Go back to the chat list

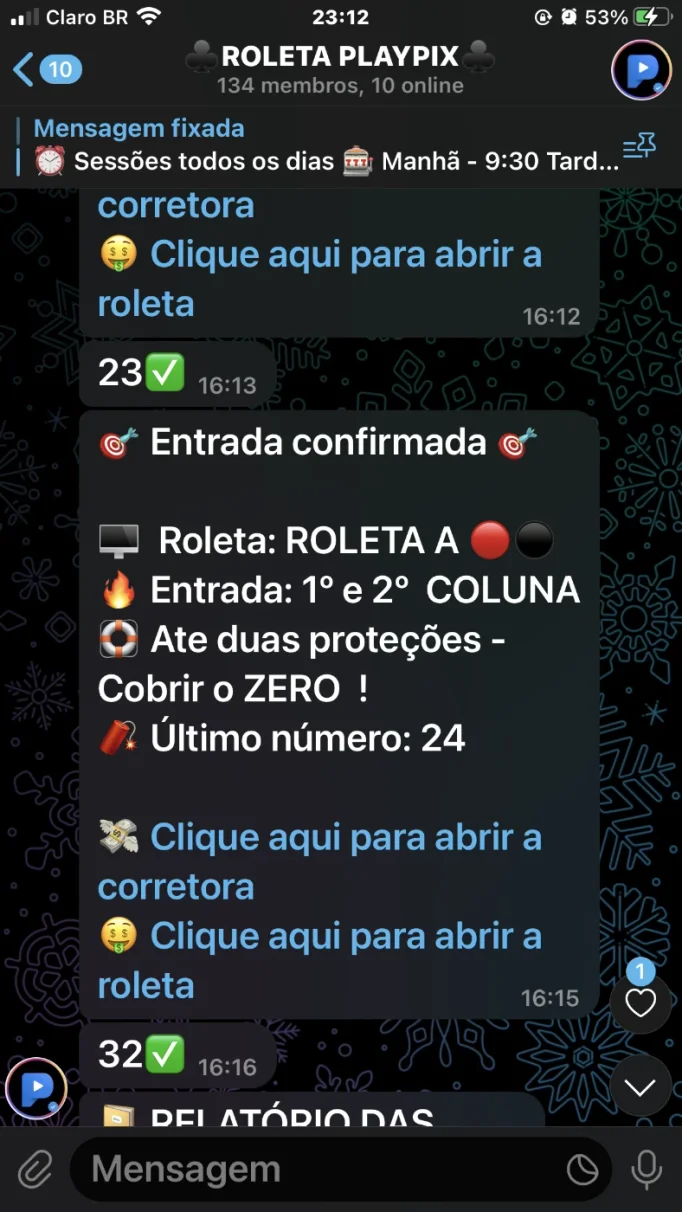[x=46, y=69]
